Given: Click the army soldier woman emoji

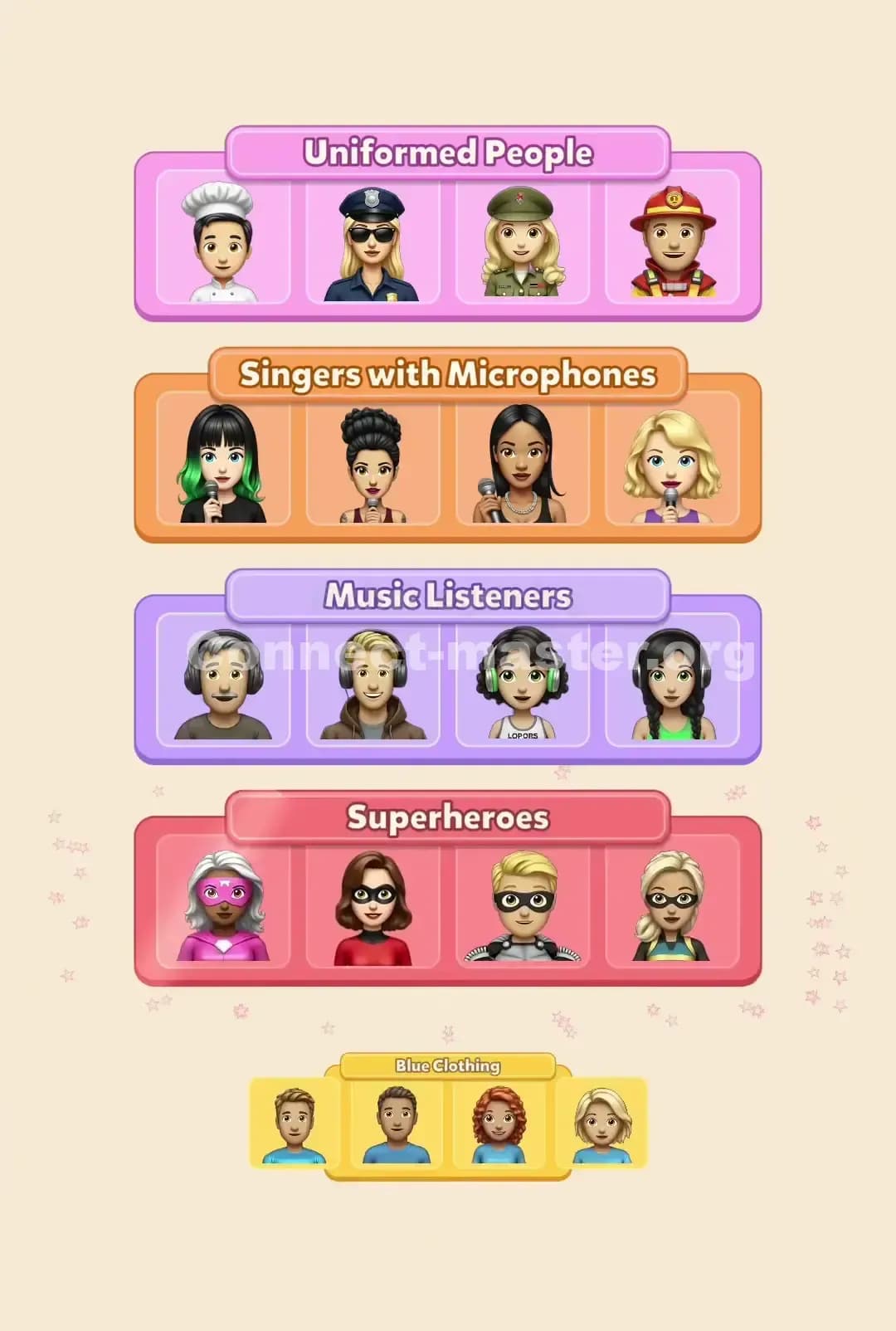Looking at the screenshot, I should click(x=524, y=245).
